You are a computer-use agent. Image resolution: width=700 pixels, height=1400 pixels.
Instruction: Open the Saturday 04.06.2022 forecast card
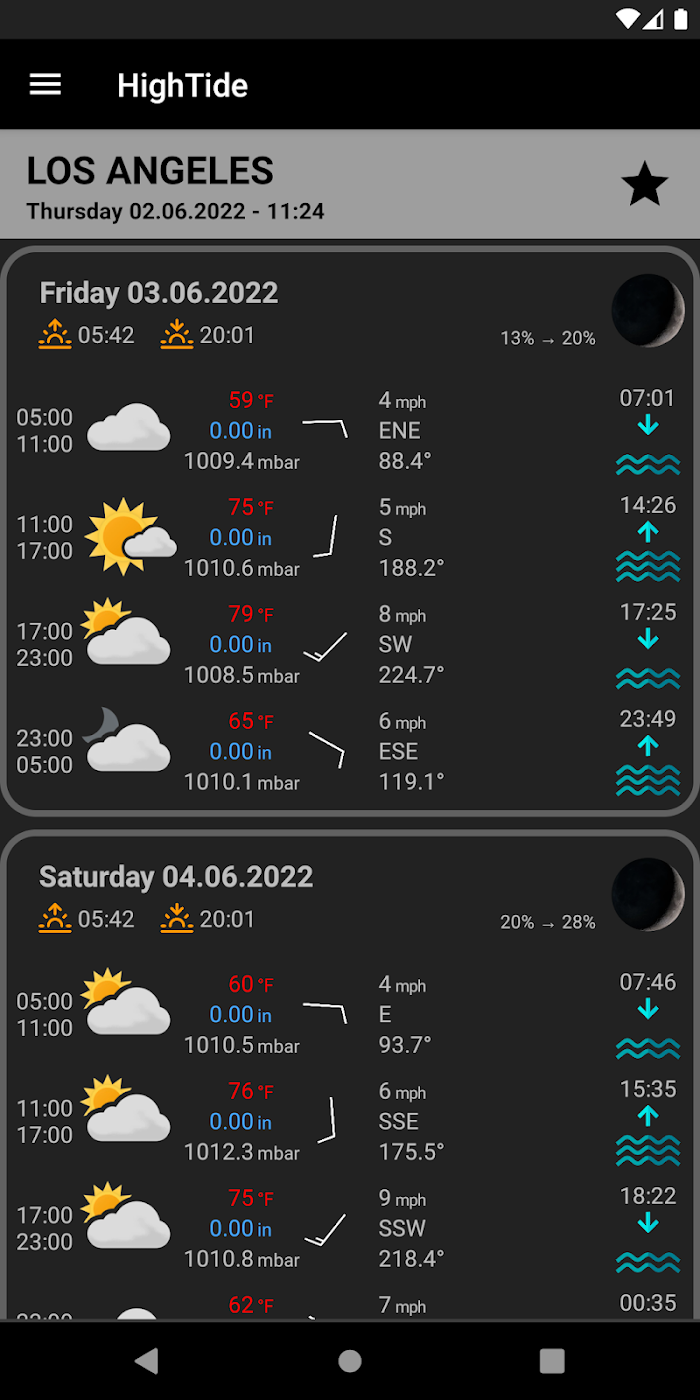tap(350, 1075)
